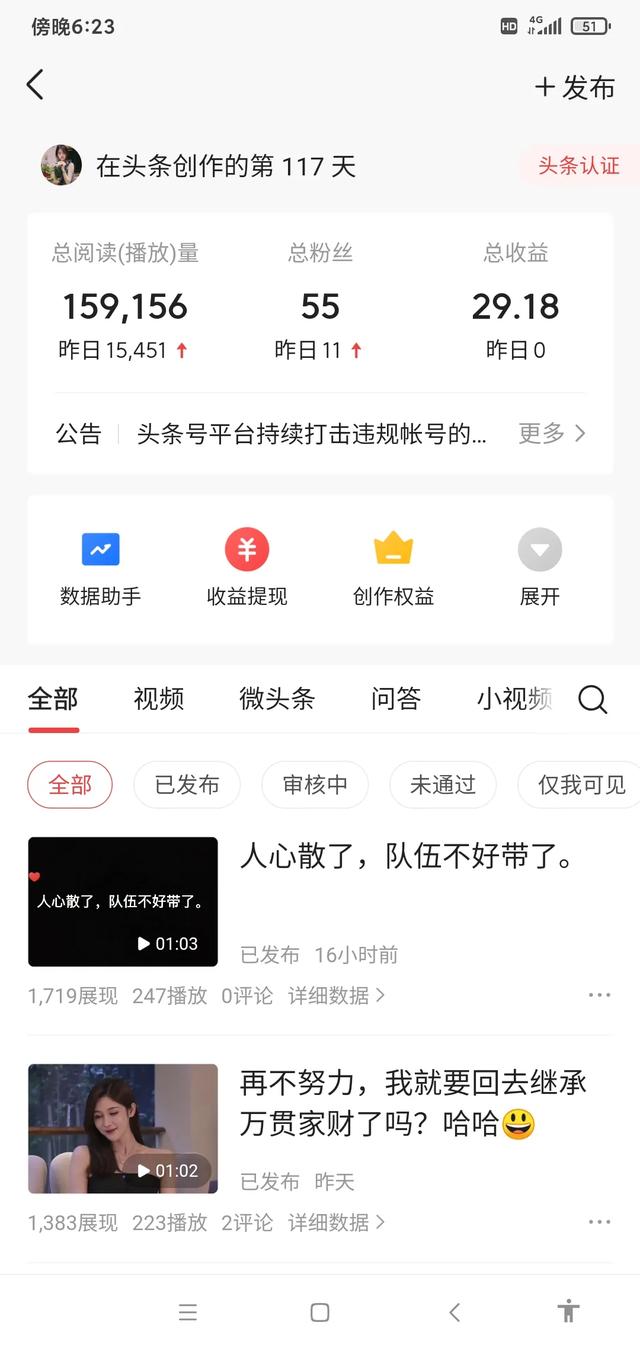Open overflow menu for 人心散了 video

[x=599, y=995]
